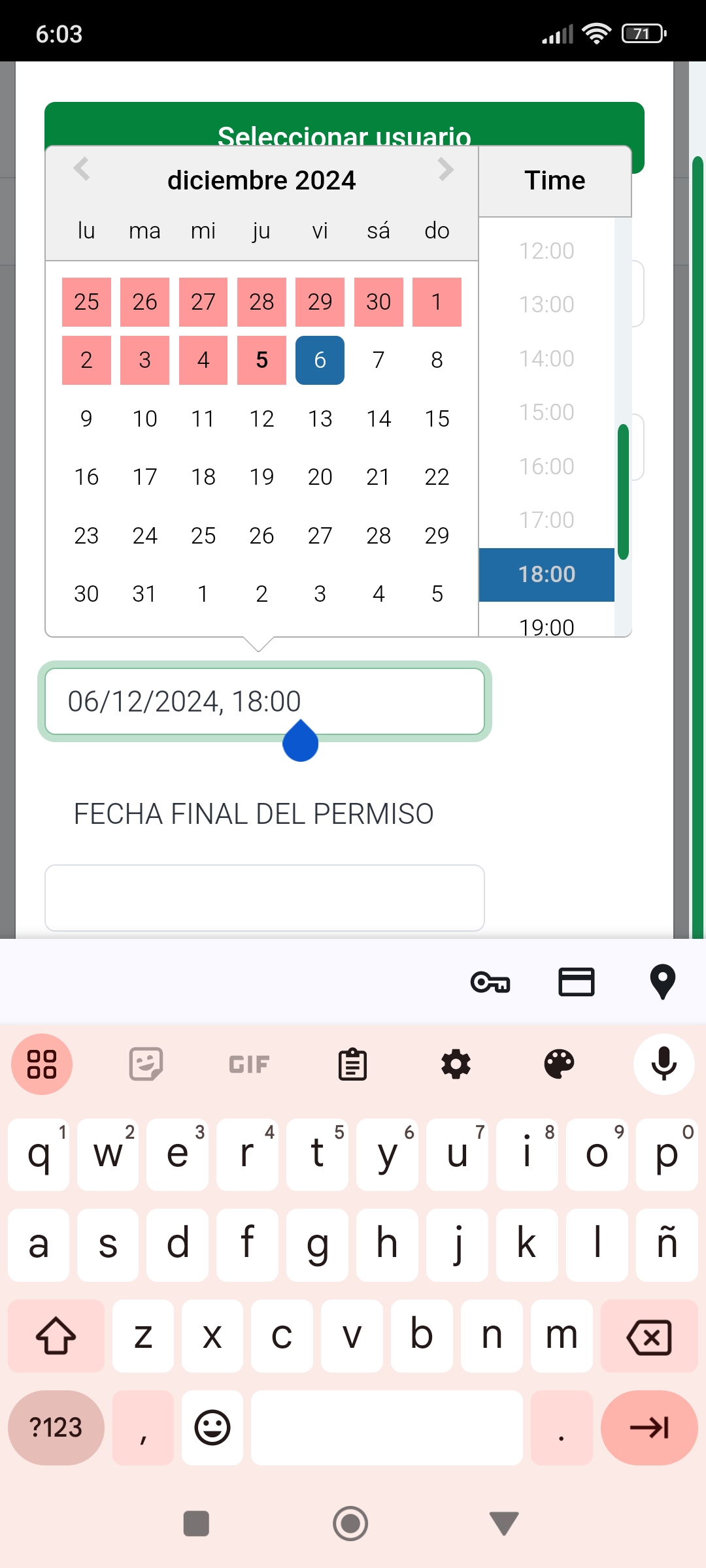Go to the previous month in calendar
This screenshot has width=706, height=1568.
[x=82, y=169]
